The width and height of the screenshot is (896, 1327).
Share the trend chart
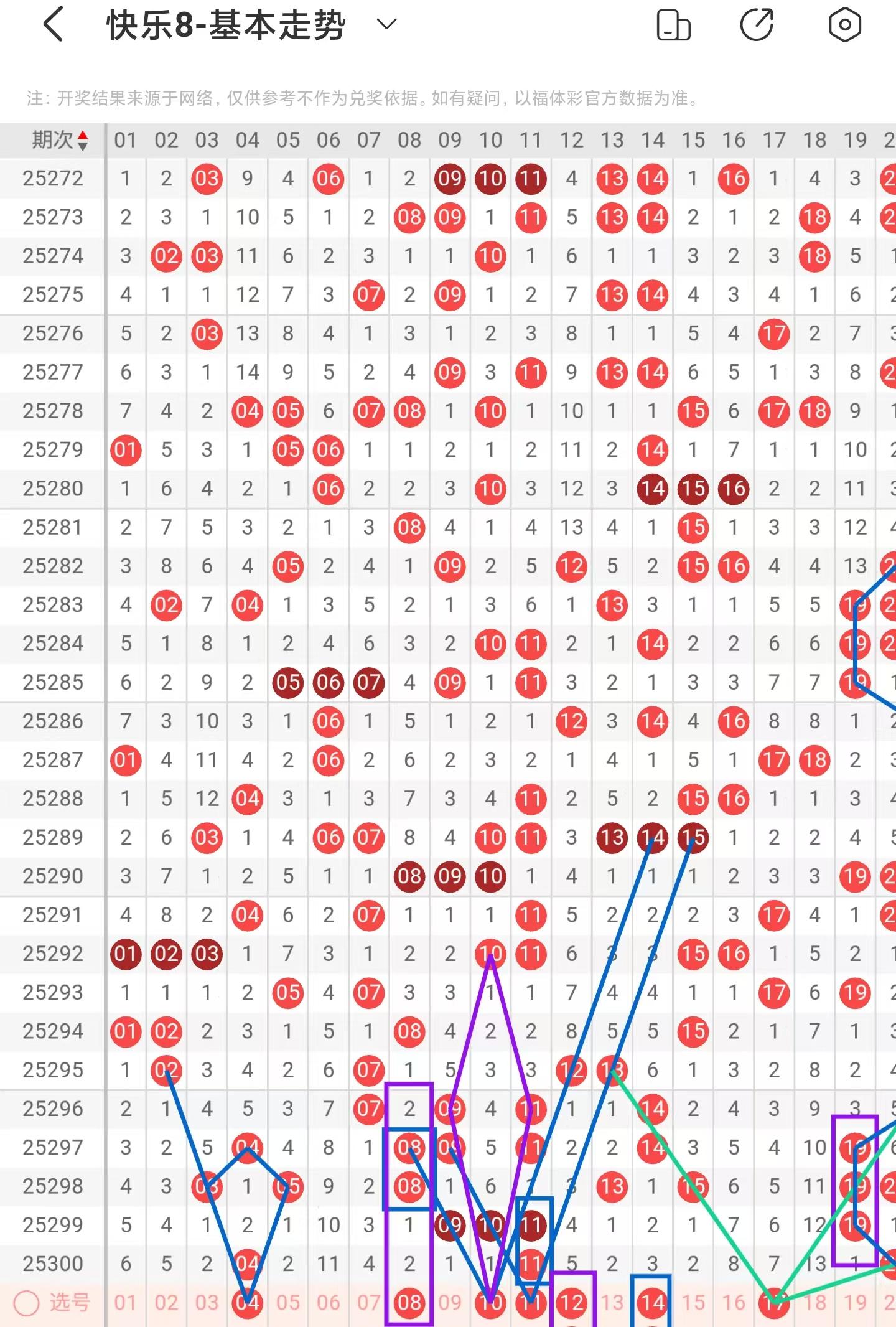[x=757, y=26]
